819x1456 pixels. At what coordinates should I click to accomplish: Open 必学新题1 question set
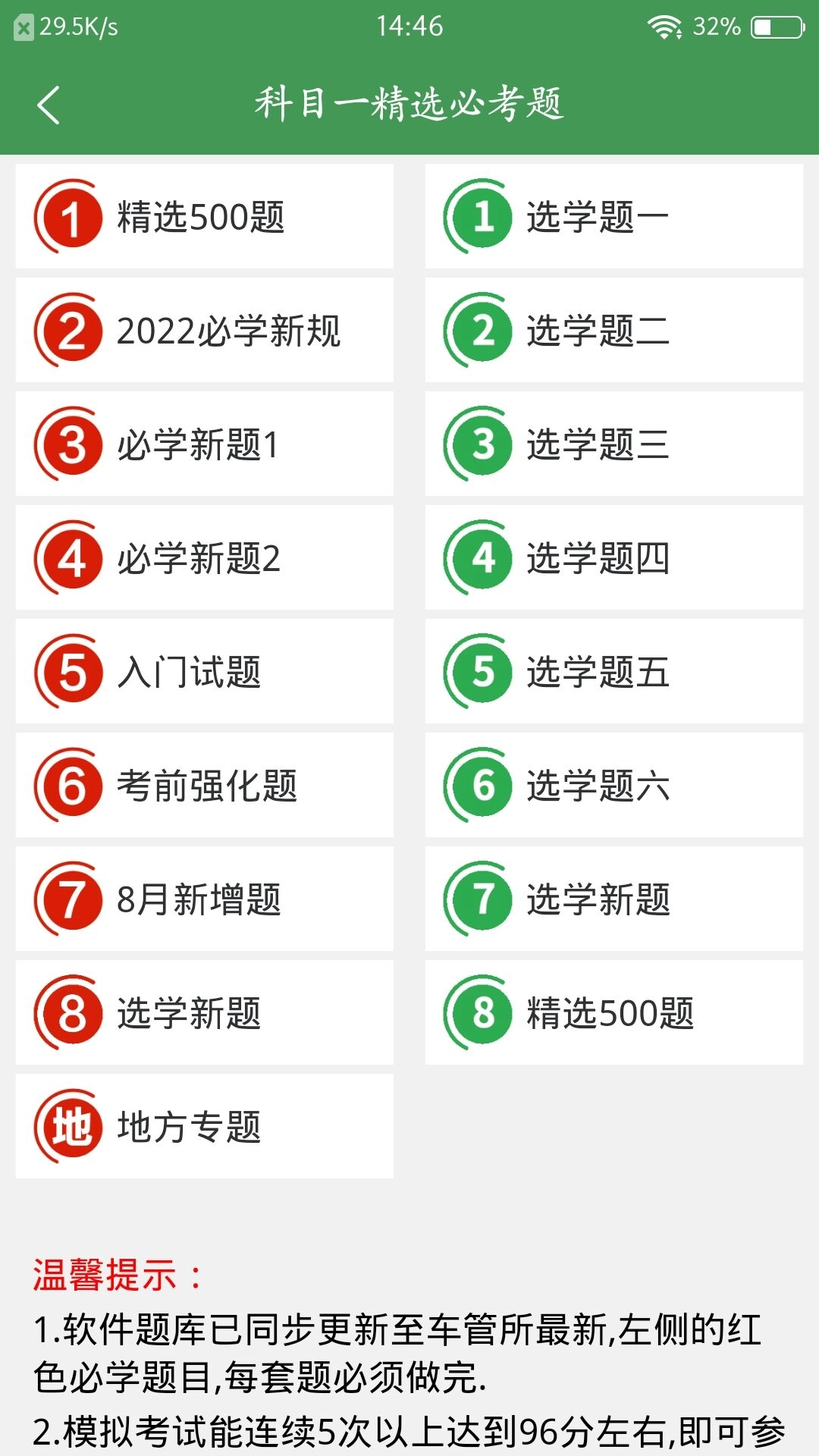(205, 445)
